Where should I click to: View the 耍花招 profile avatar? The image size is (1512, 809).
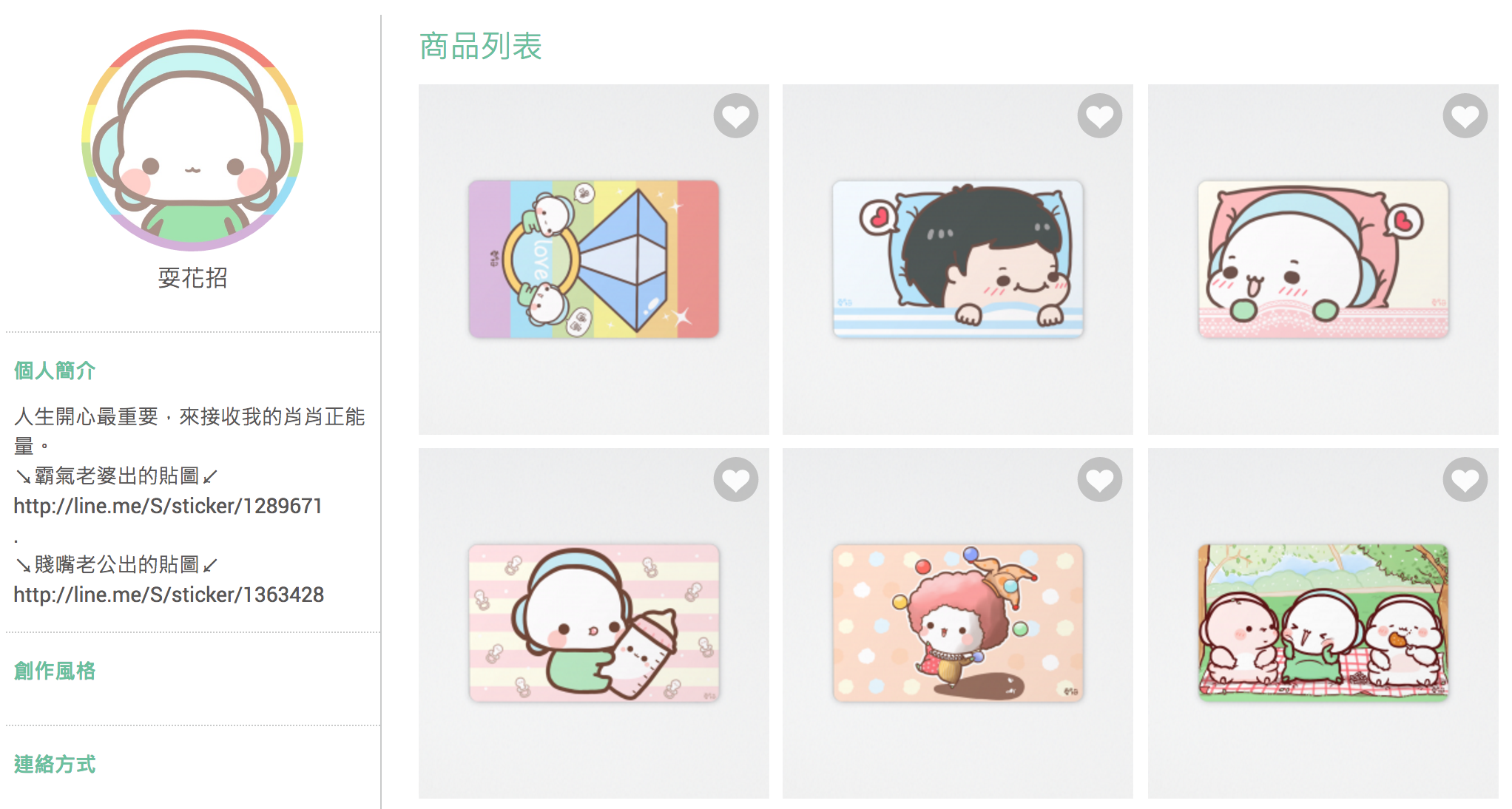click(x=192, y=141)
